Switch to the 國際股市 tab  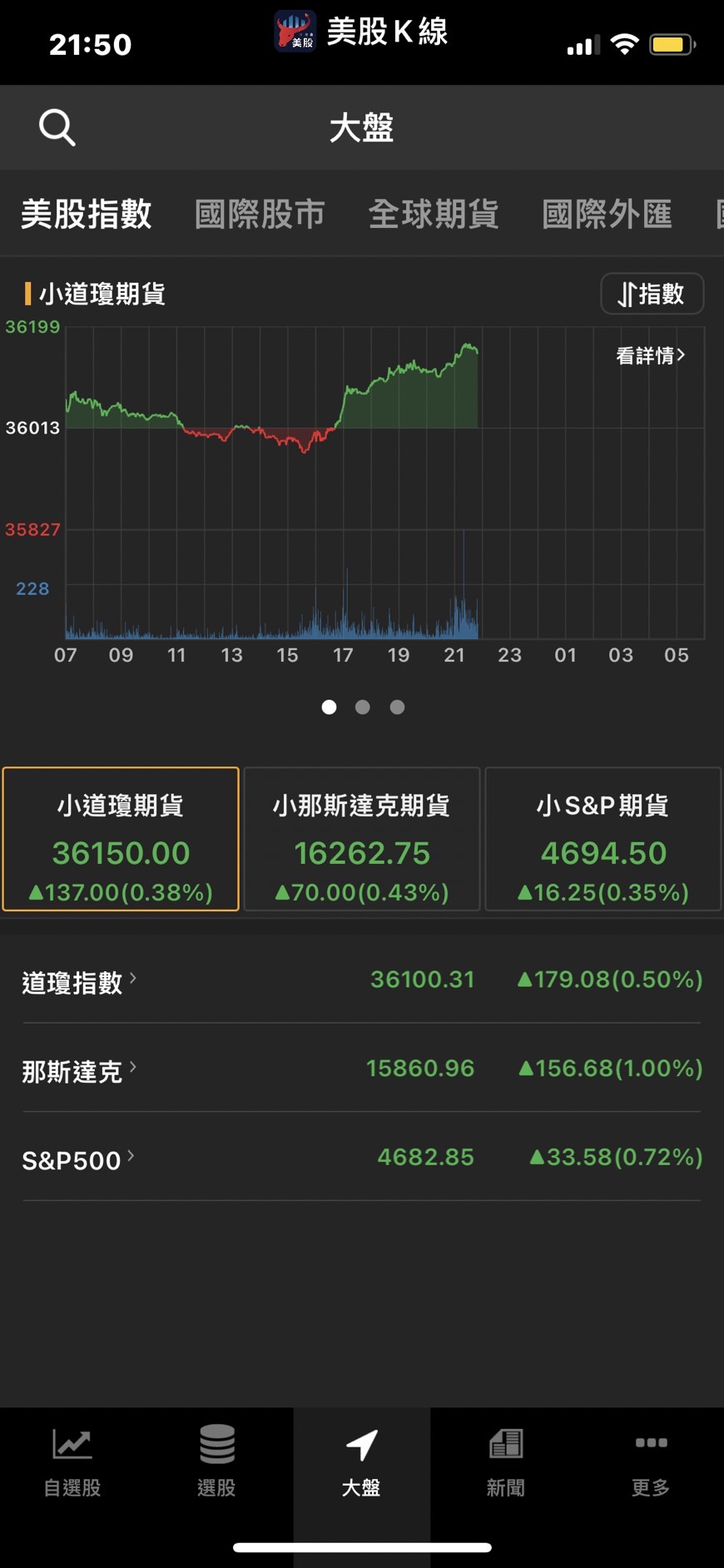[x=260, y=215]
